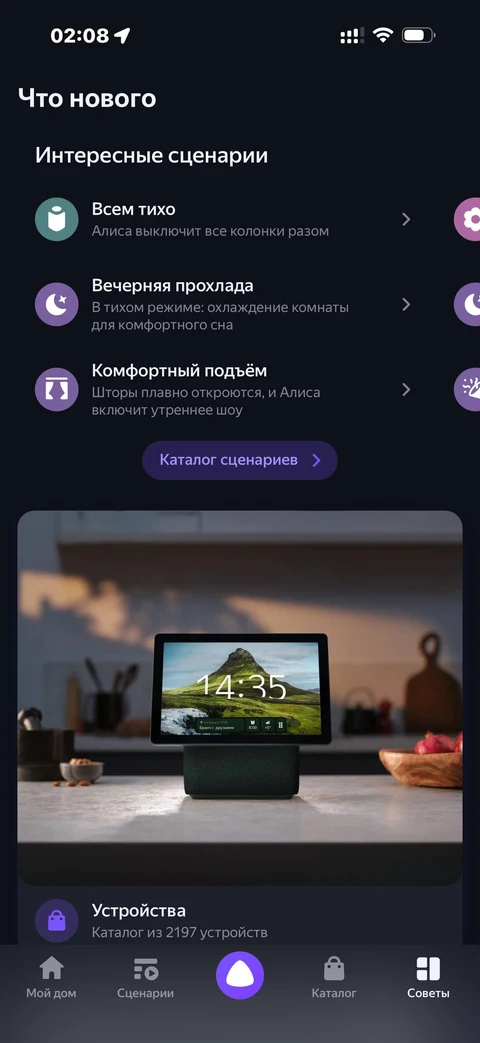Open the Устройства catalog row
Viewport: 480px width, 1043px height.
(239, 921)
